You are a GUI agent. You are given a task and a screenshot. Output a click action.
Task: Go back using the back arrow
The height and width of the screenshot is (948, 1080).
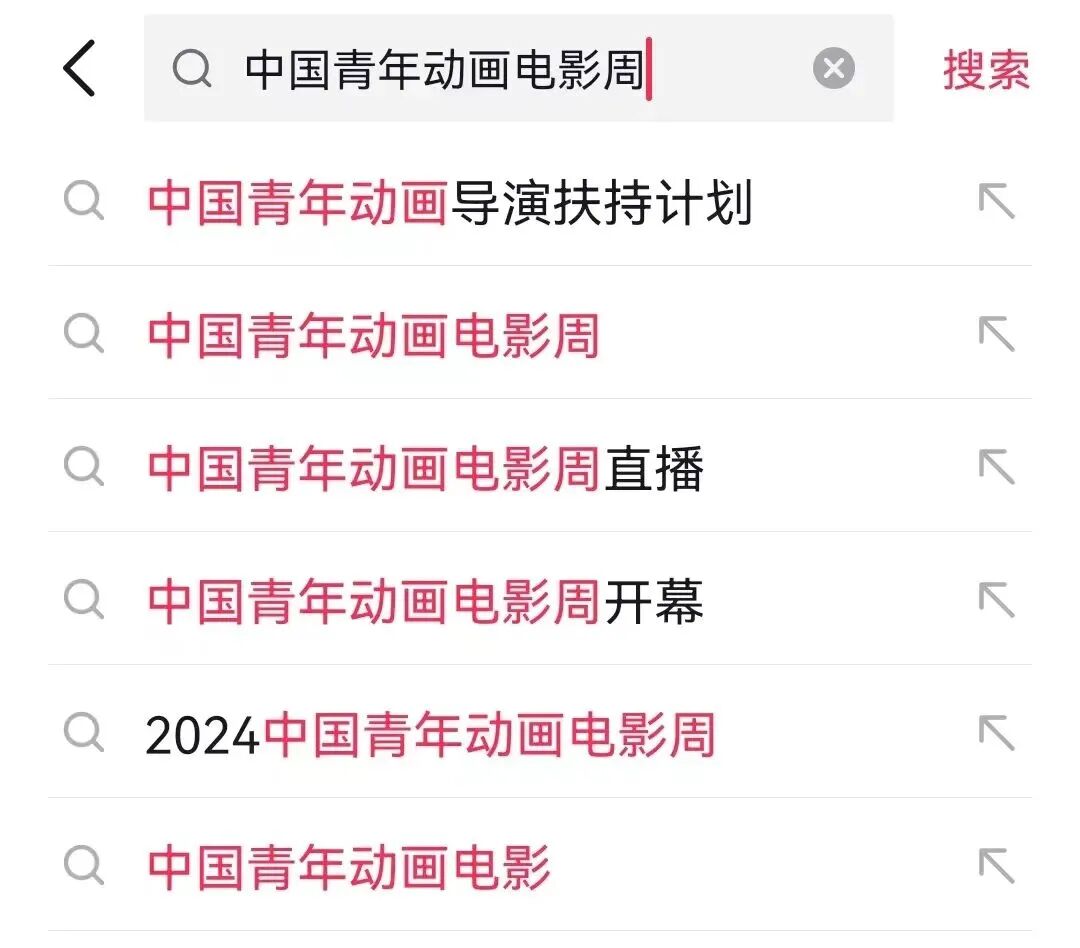79,69
